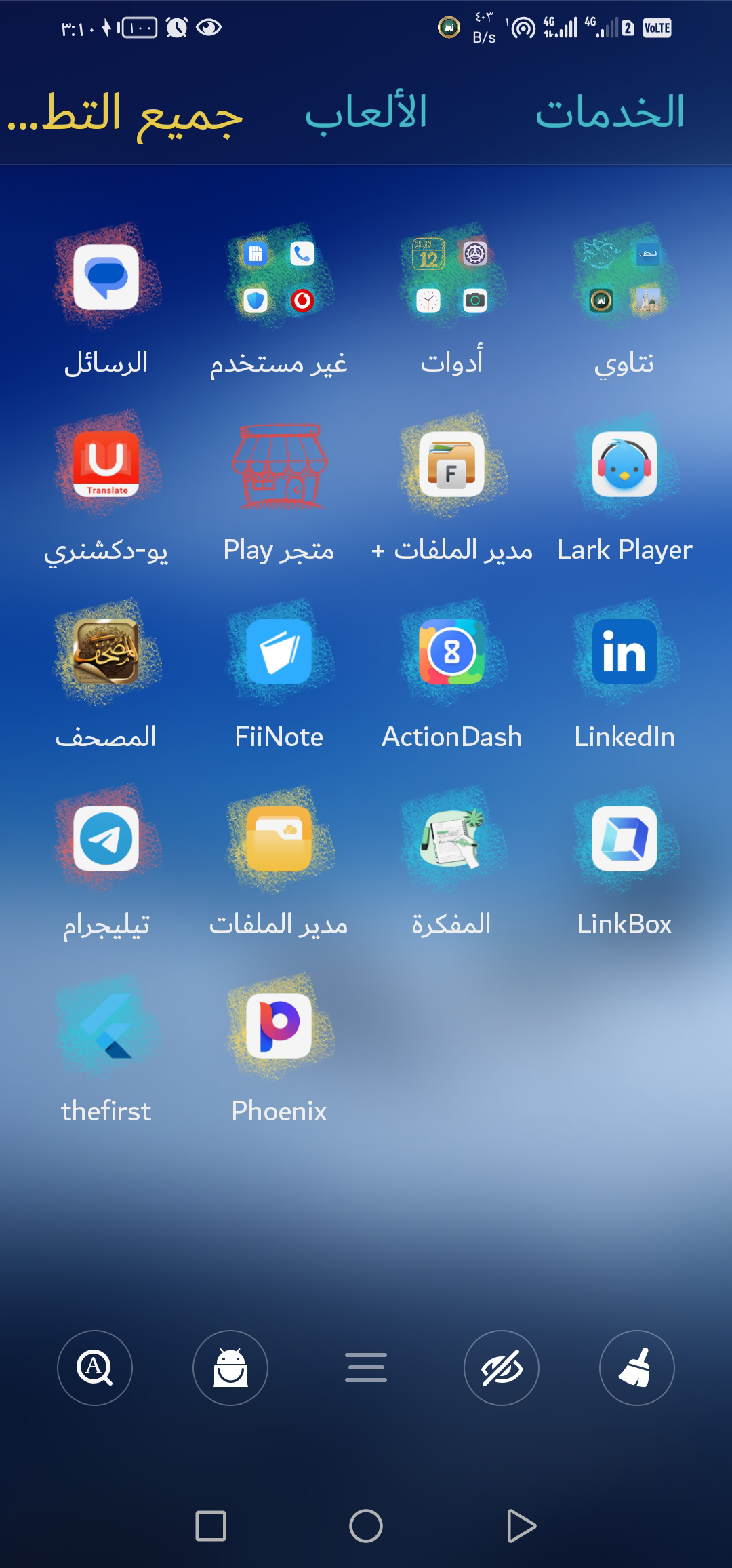732x1568 pixels.
Task: Switch to the الخدمات tab
Action: pos(609,113)
